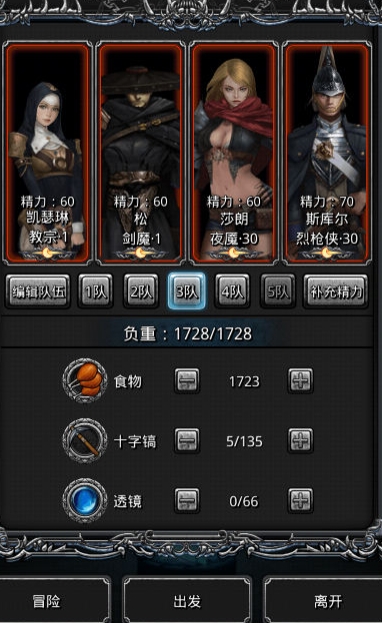
Task: Select the hero card 莎朗
Action: [x=234, y=153]
